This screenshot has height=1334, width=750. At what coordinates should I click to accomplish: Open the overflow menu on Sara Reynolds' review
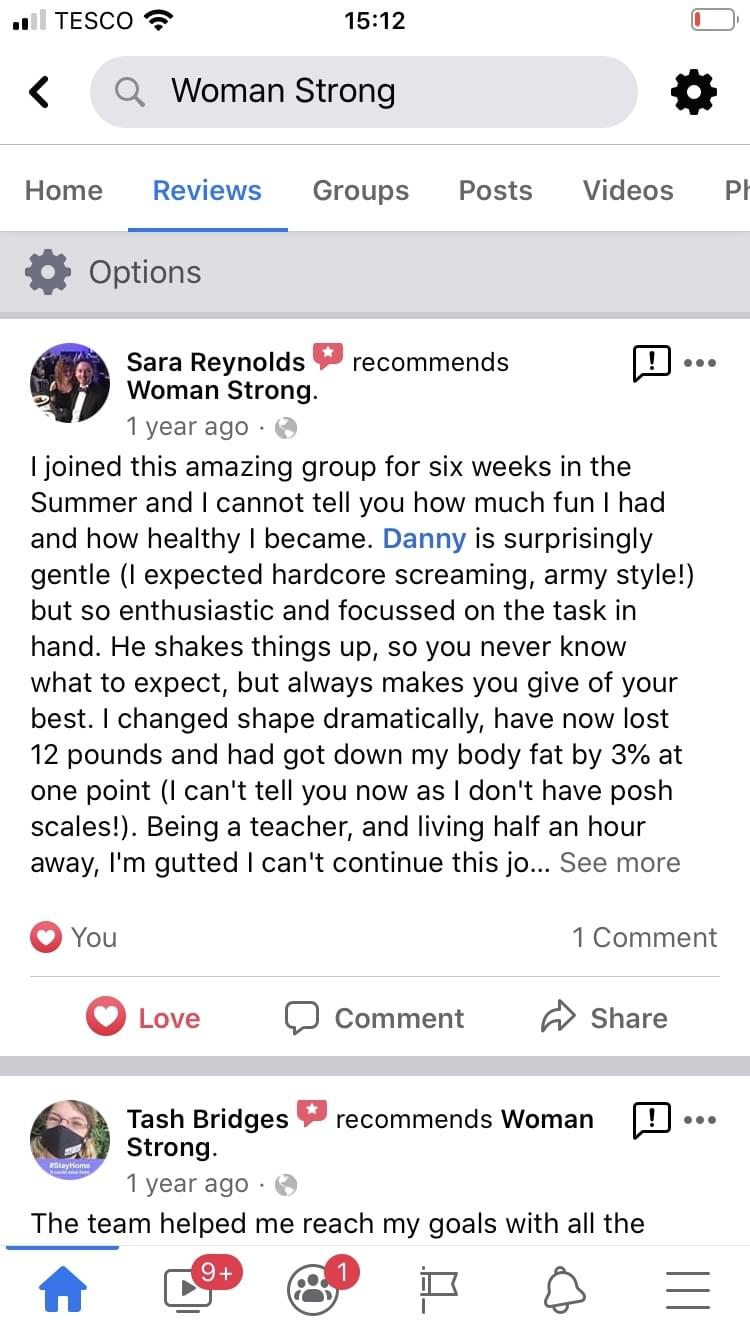(x=700, y=363)
